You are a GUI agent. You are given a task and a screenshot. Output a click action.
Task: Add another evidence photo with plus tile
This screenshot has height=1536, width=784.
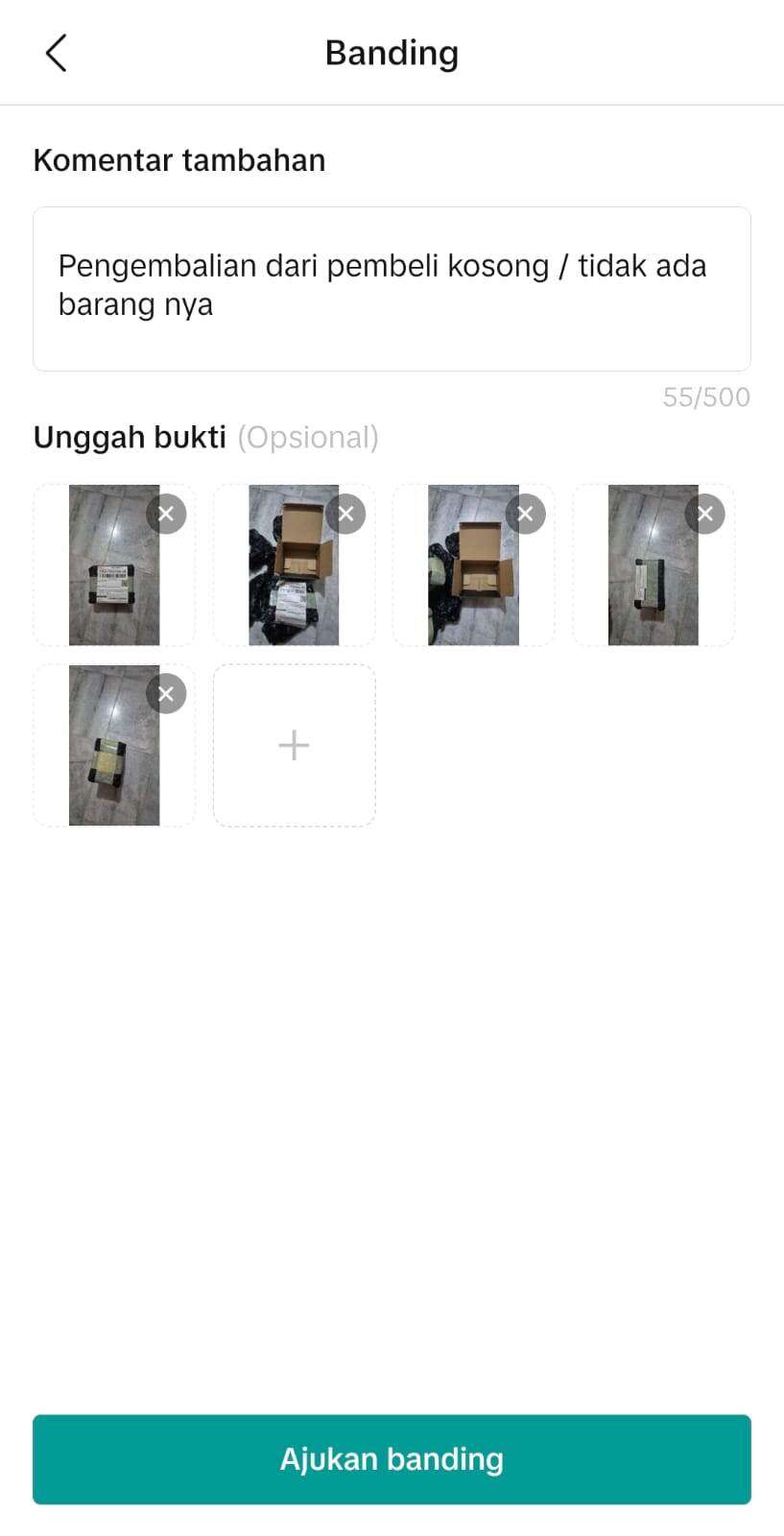click(x=294, y=745)
